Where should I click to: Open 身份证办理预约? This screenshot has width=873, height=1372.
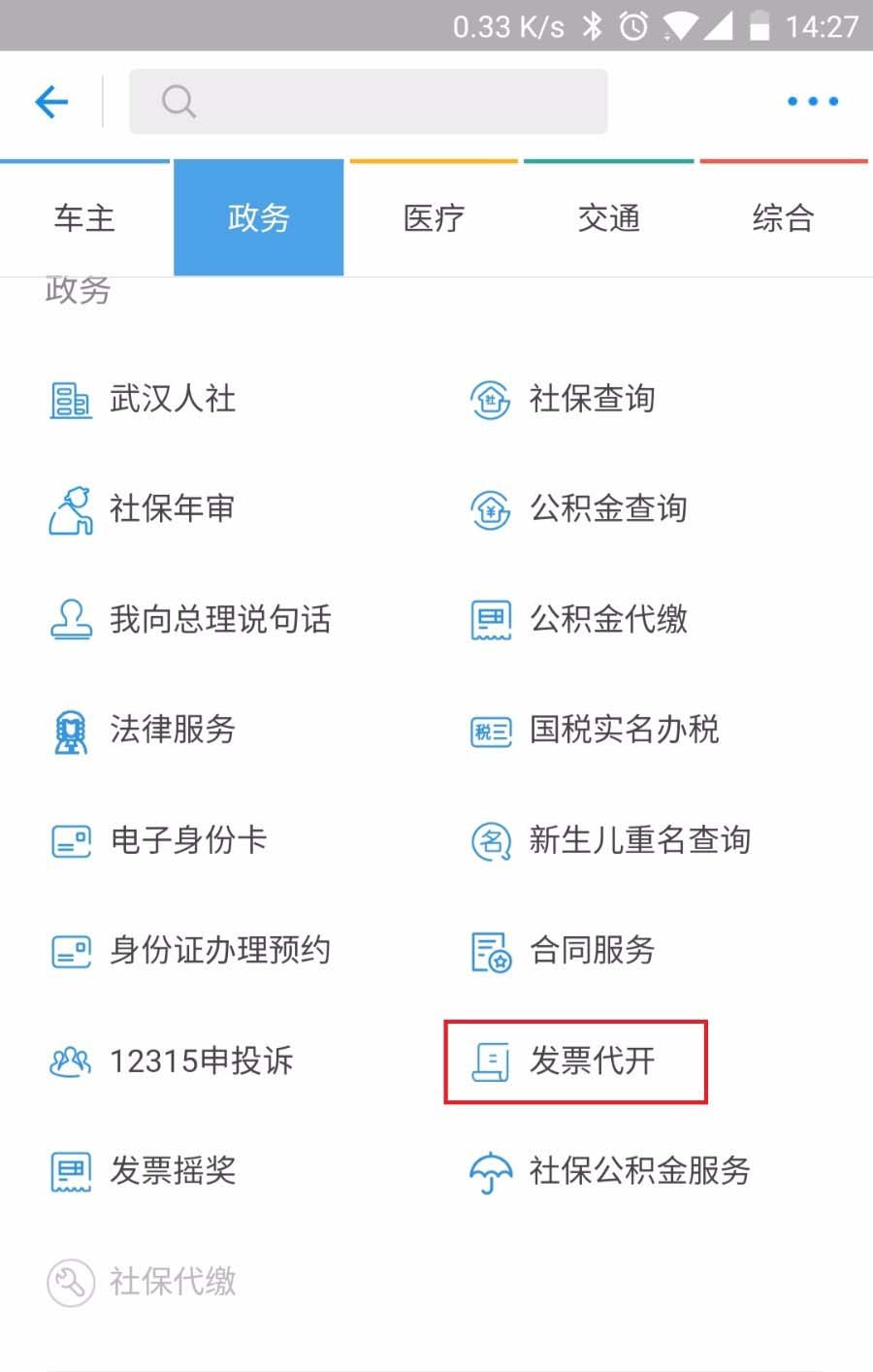pyautogui.click(x=192, y=951)
